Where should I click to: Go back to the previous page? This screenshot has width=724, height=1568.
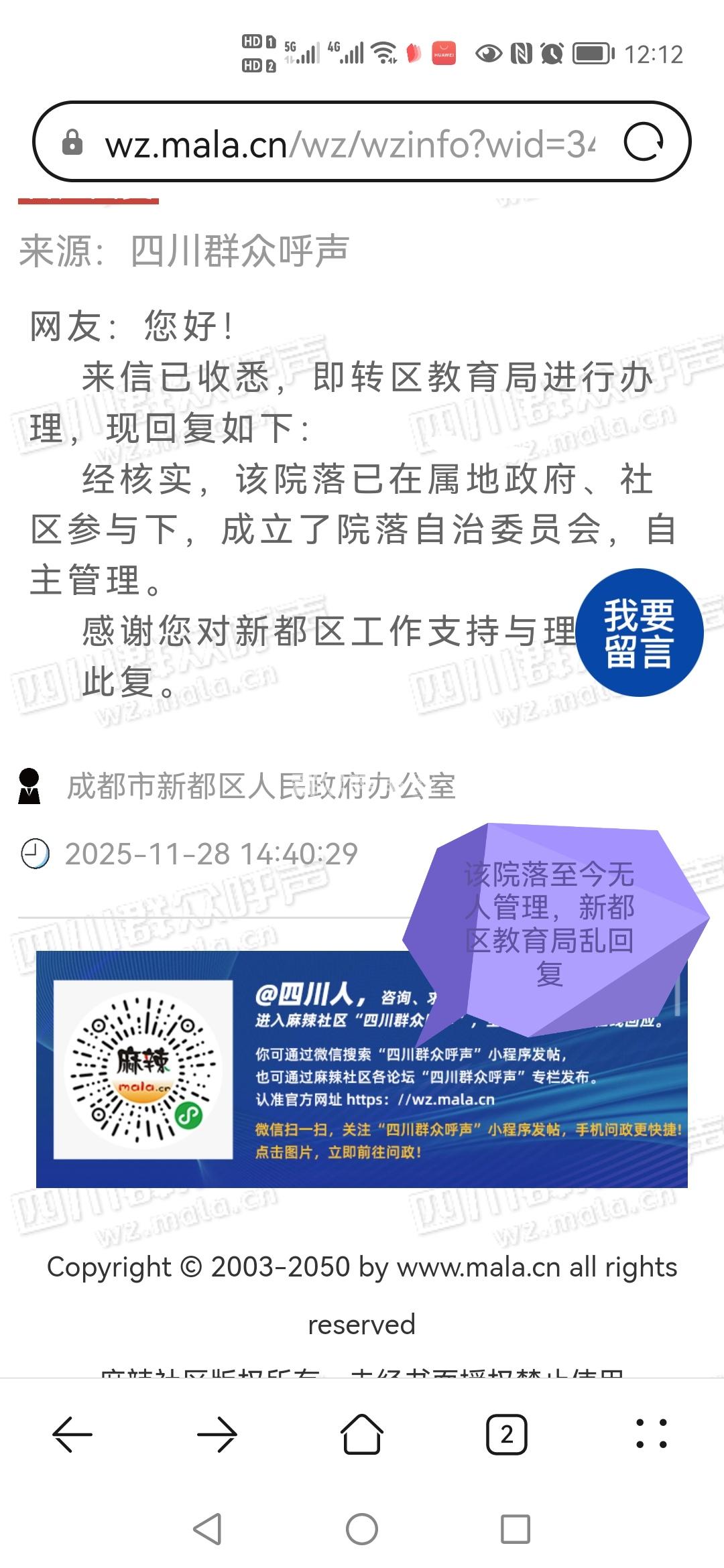point(72,1435)
